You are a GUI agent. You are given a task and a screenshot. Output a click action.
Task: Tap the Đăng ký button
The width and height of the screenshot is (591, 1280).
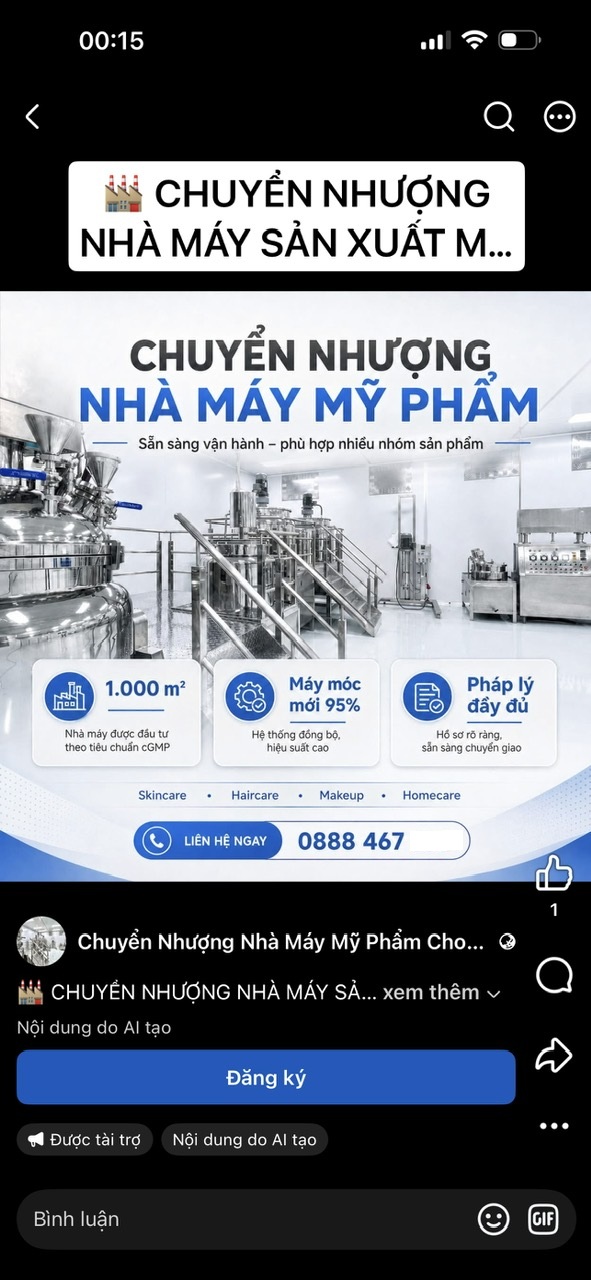pos(266,1077)
